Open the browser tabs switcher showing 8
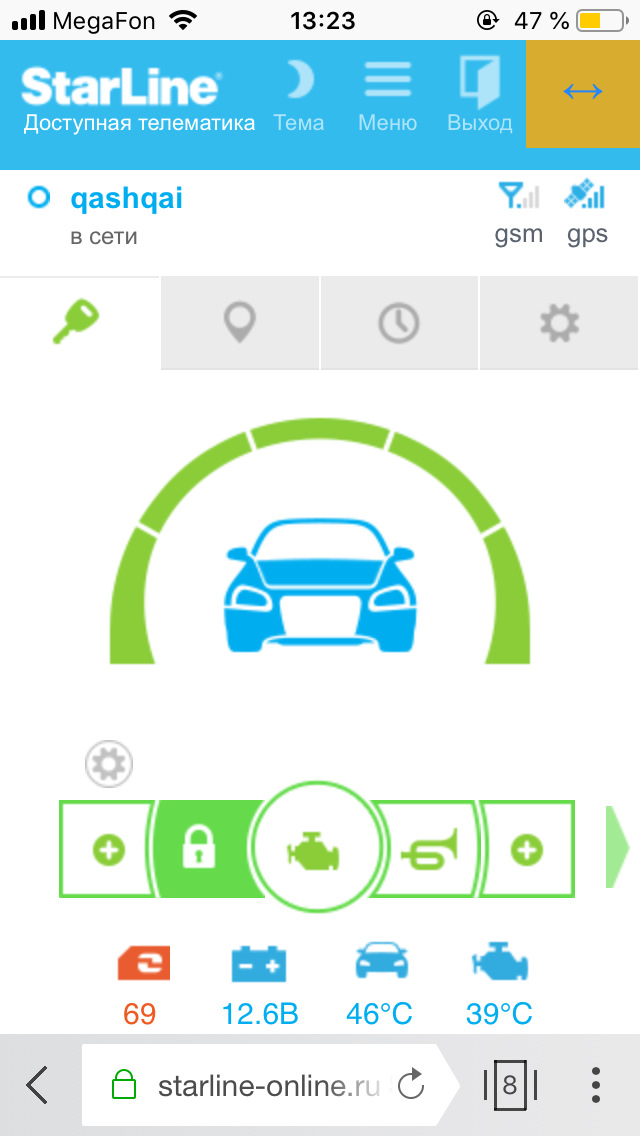 click(x=510, y=1085)
